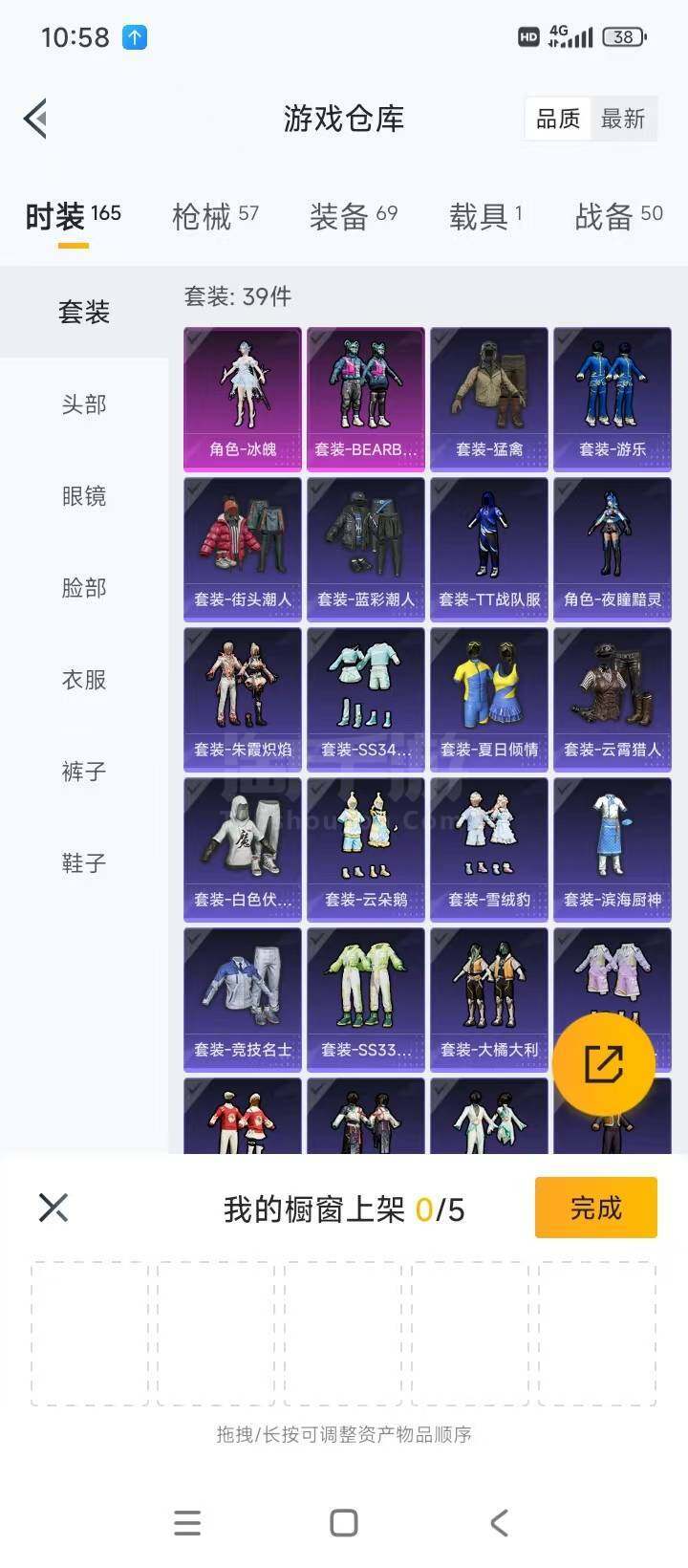The height and width of the screenshot is (1568, 688).
Task: Tap the yellow share floating button
Action: [x=603, y=1063]
